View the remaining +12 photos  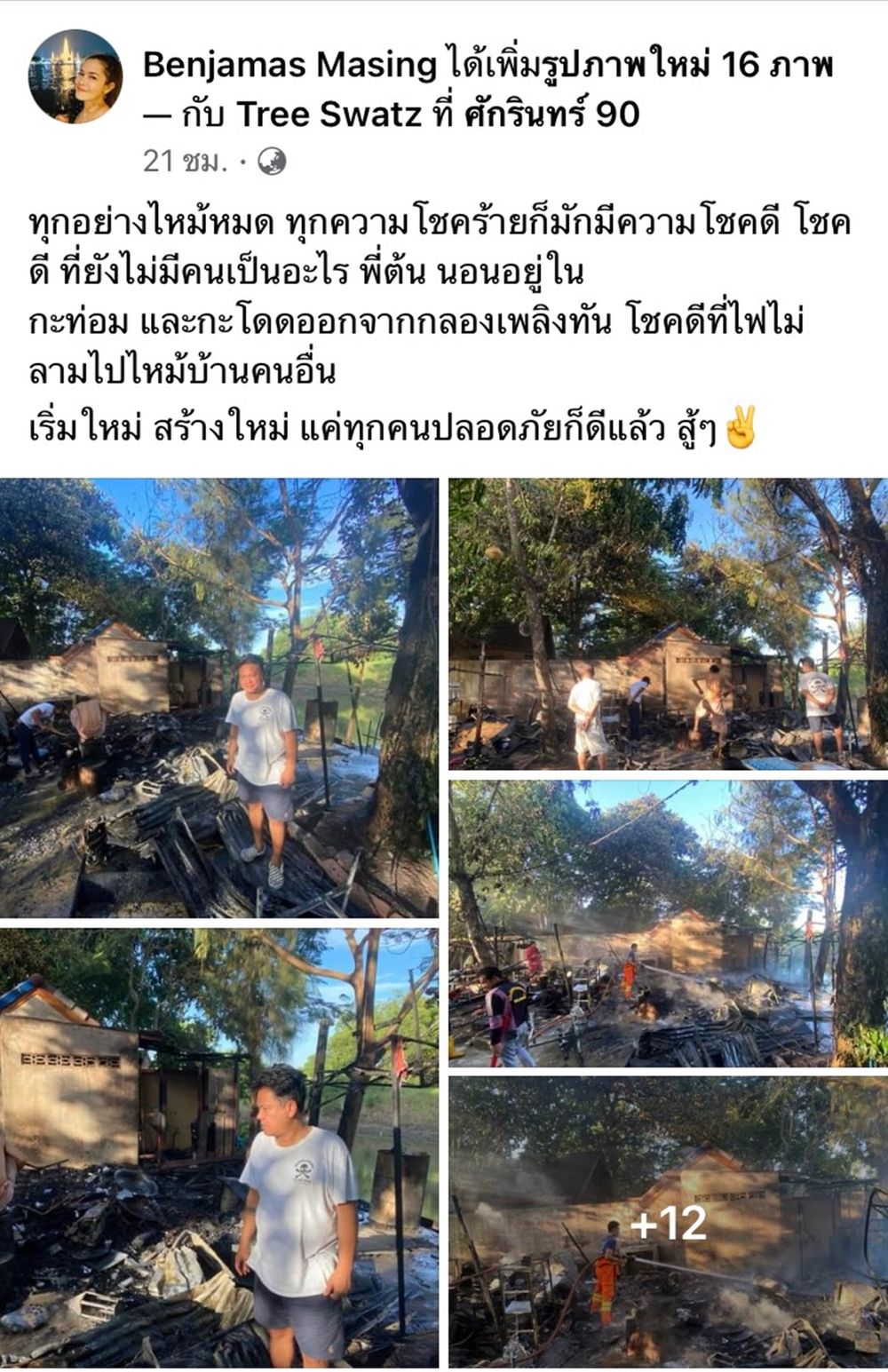(667, 1222)
